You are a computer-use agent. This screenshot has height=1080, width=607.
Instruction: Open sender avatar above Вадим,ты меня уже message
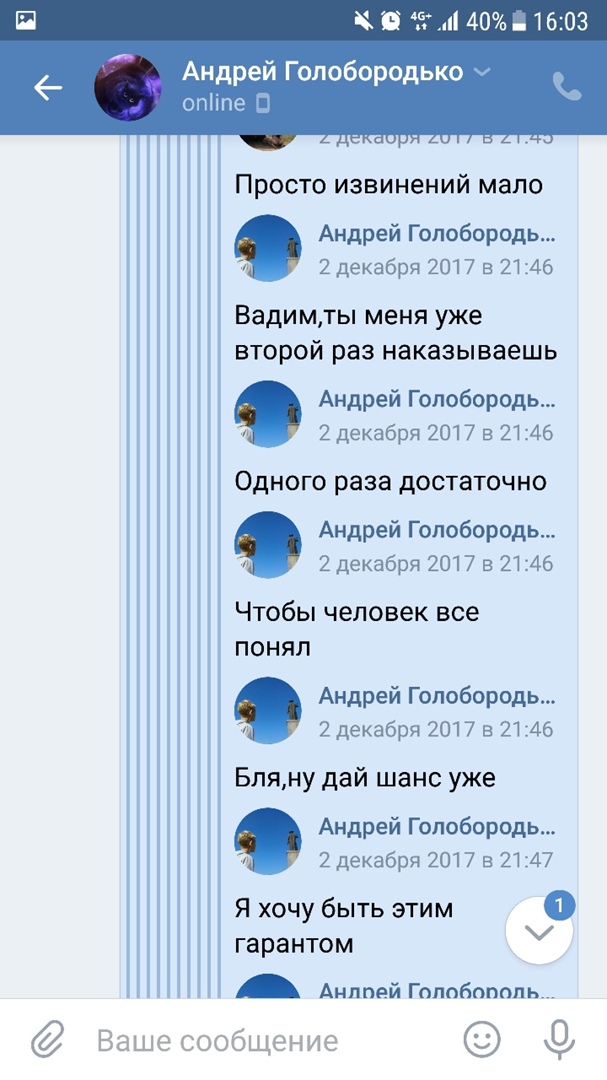267,248
